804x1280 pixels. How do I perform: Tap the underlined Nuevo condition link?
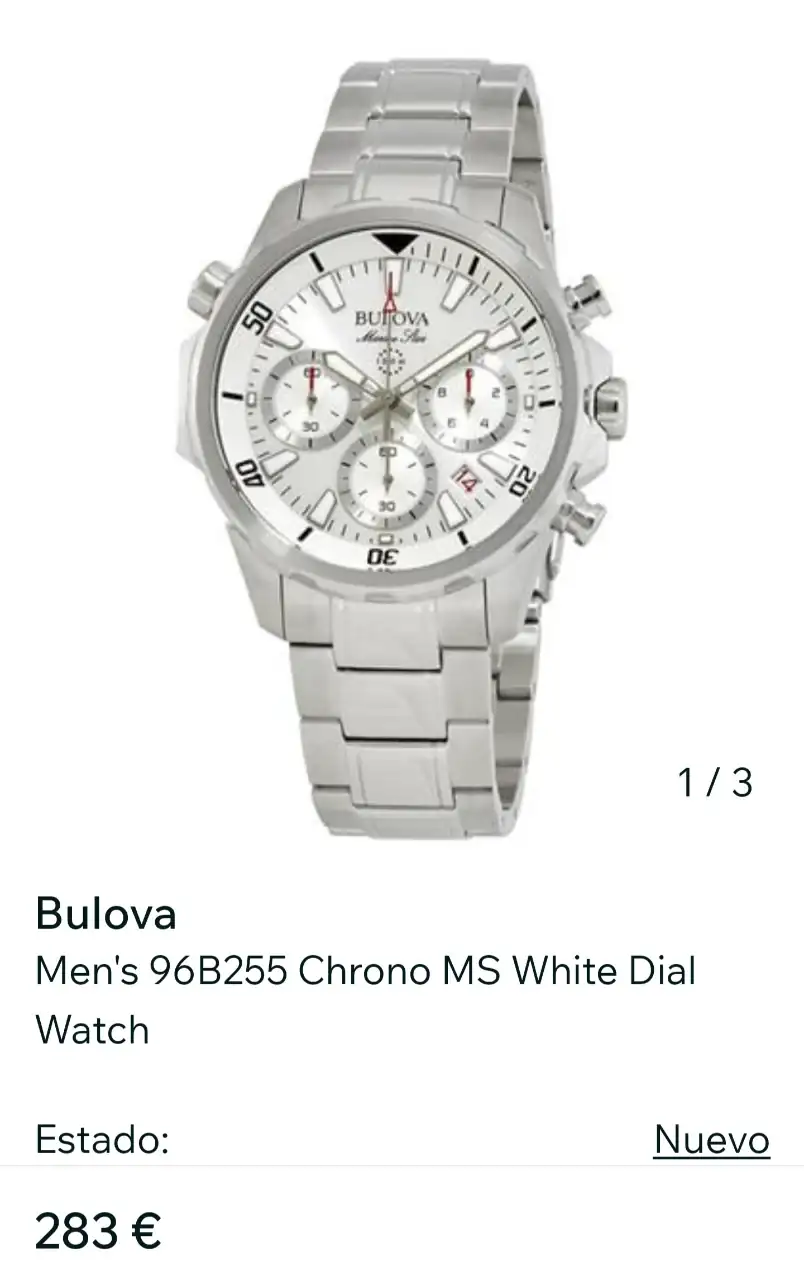[711, 1140]
